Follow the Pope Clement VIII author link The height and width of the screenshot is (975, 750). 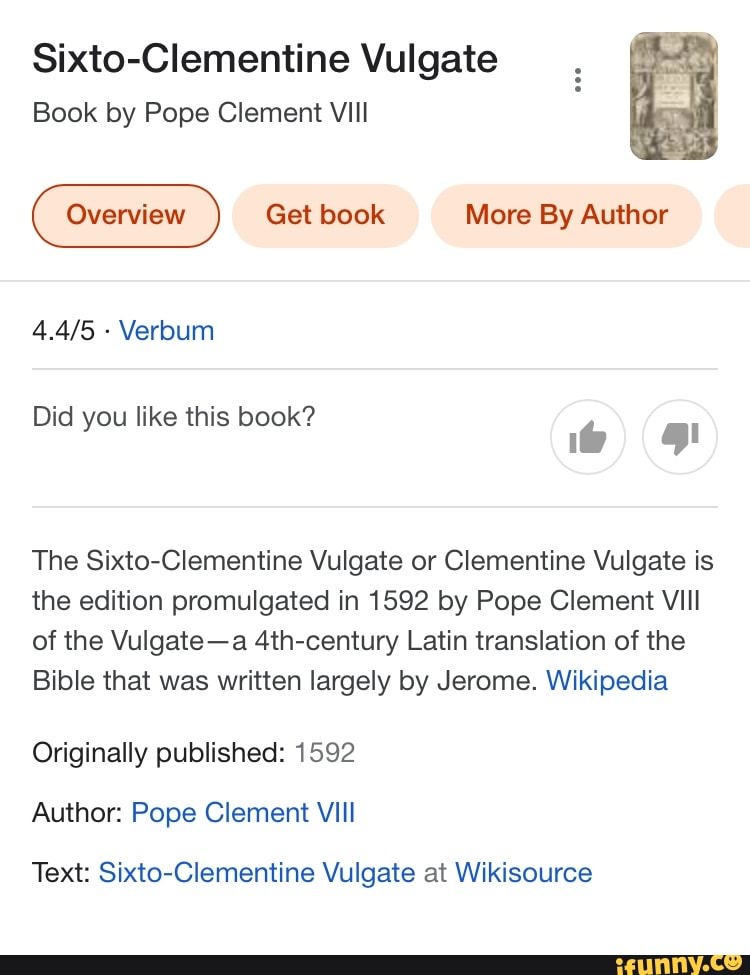(242, 813)
